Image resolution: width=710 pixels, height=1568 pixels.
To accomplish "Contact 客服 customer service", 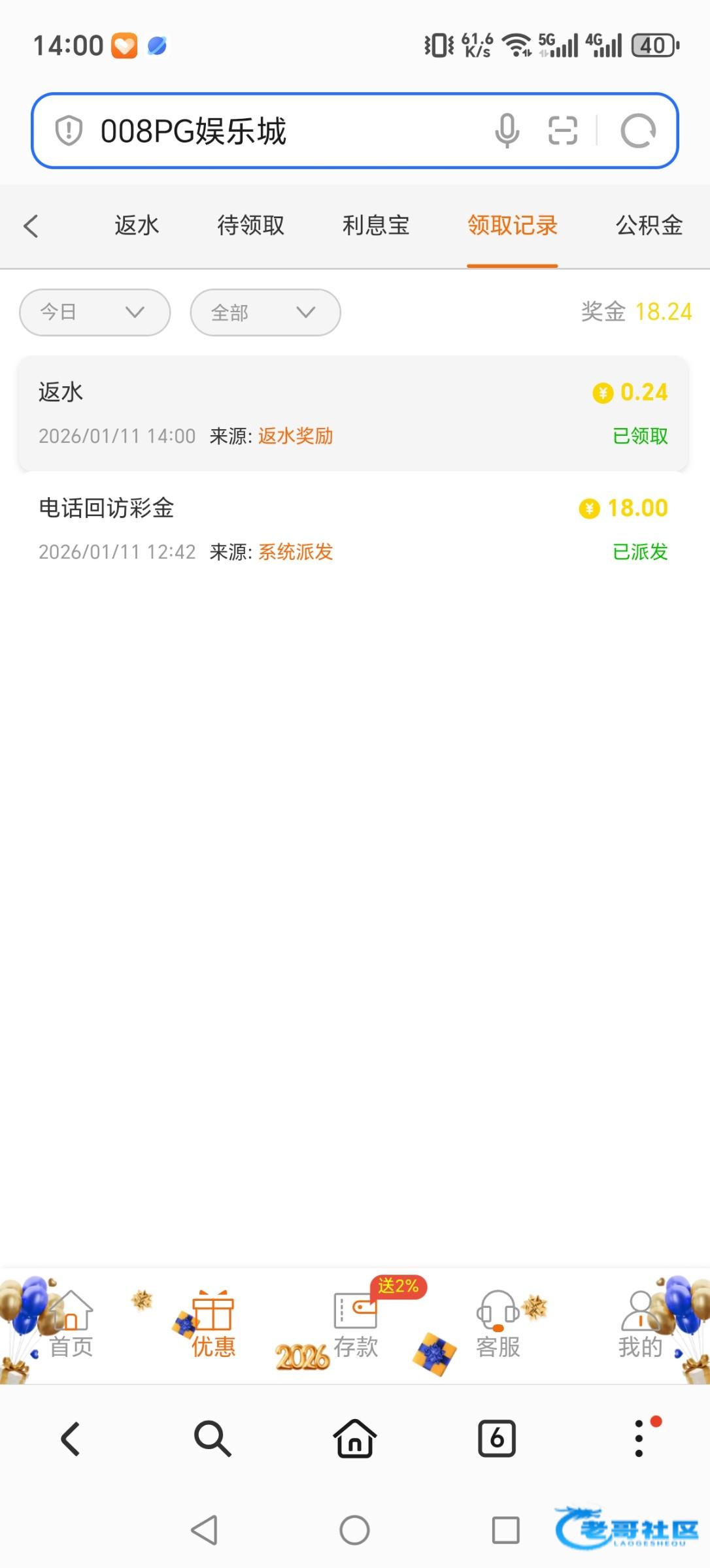I will point(498,1325).
